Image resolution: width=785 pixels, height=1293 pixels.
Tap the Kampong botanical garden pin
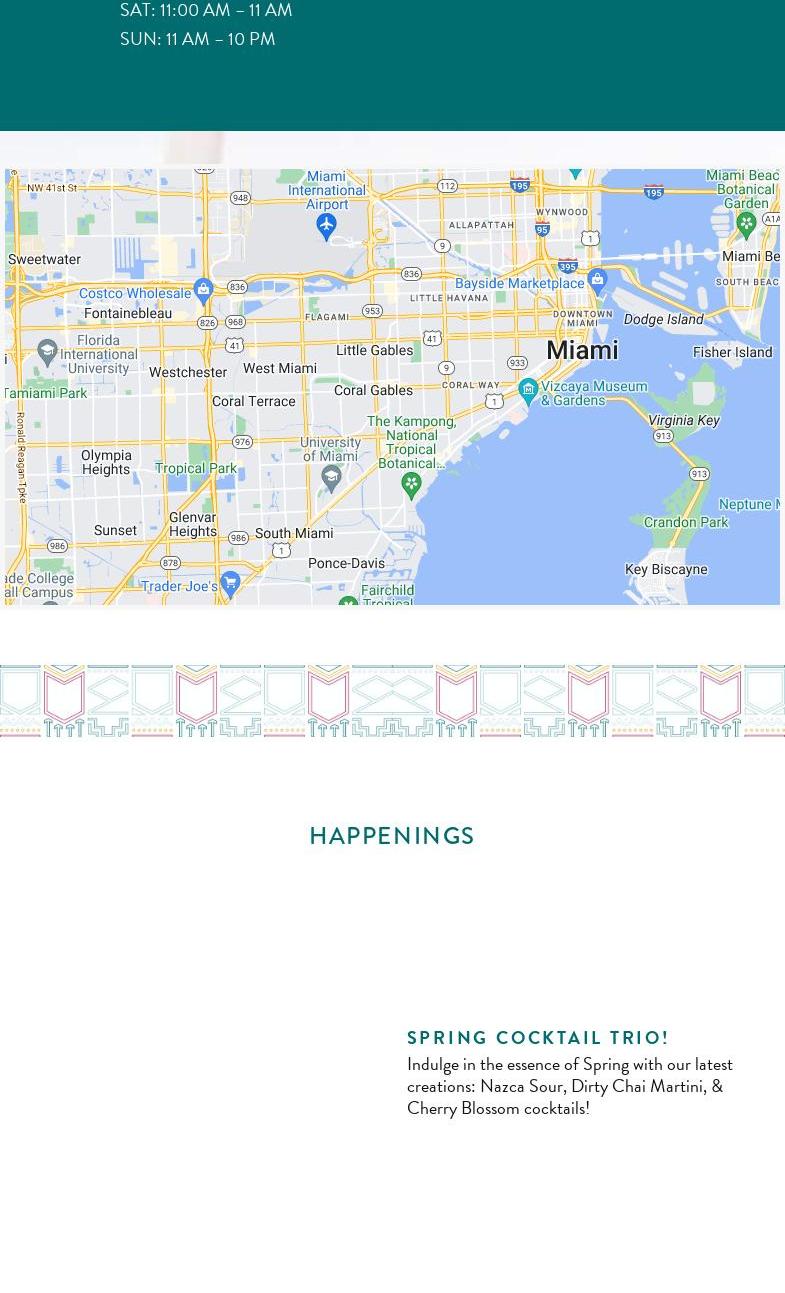point(411,484)
